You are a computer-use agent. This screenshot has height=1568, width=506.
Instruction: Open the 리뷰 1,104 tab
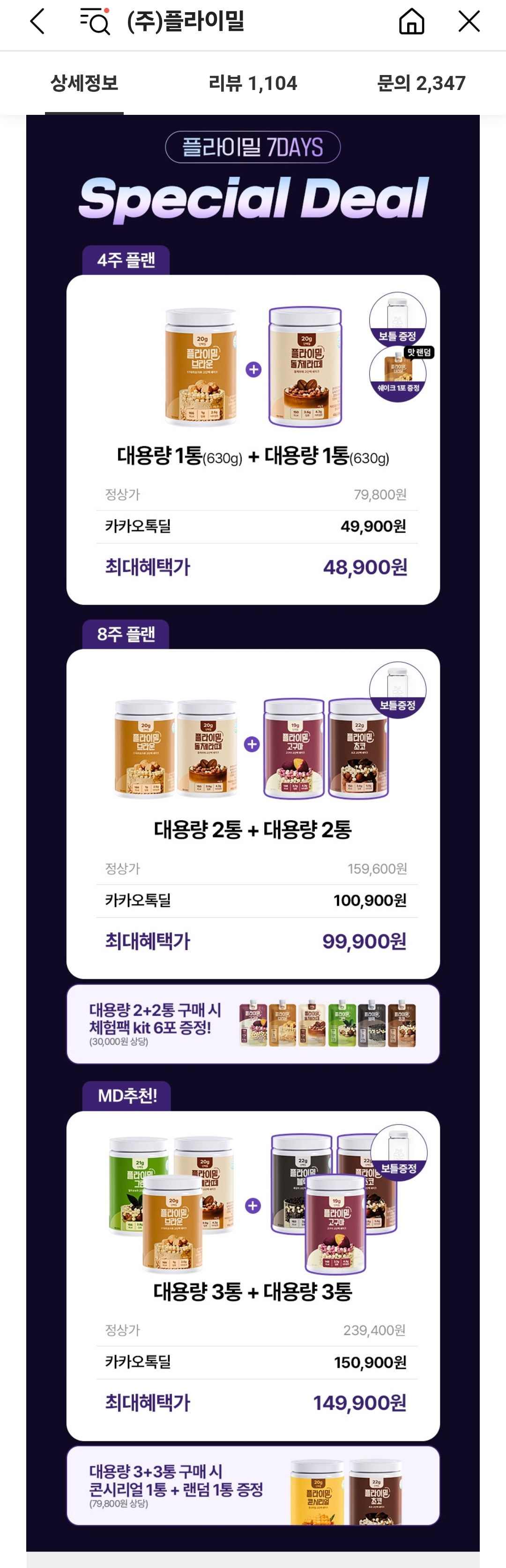(x=253, y=83)
